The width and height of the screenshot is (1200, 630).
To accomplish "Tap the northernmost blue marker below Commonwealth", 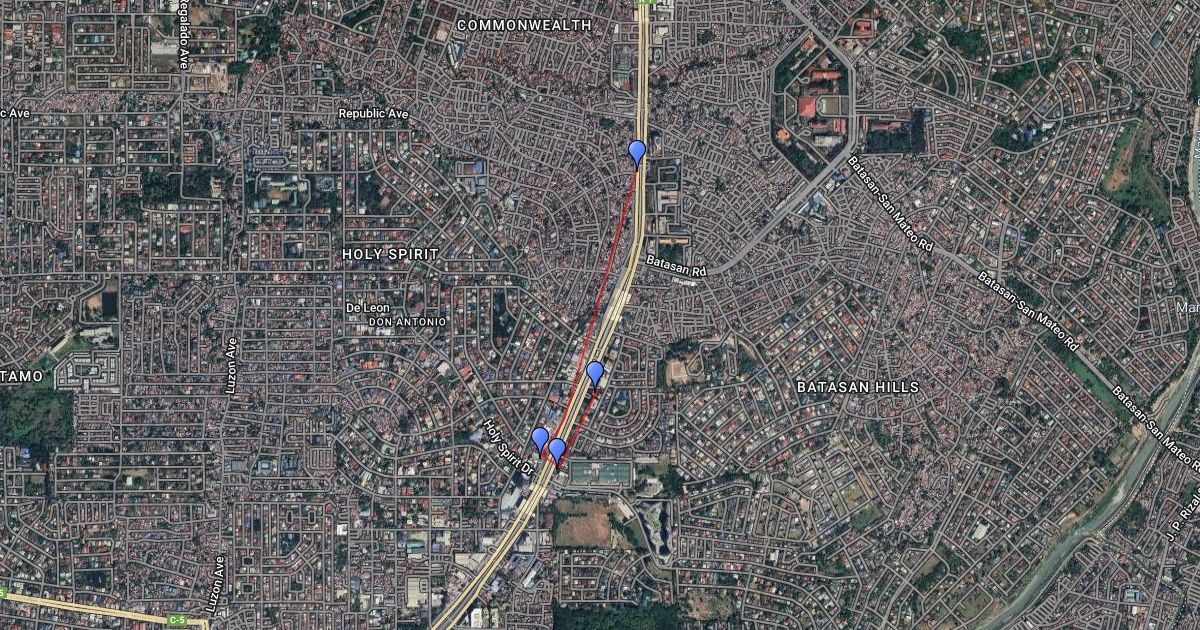I will 637,152.
